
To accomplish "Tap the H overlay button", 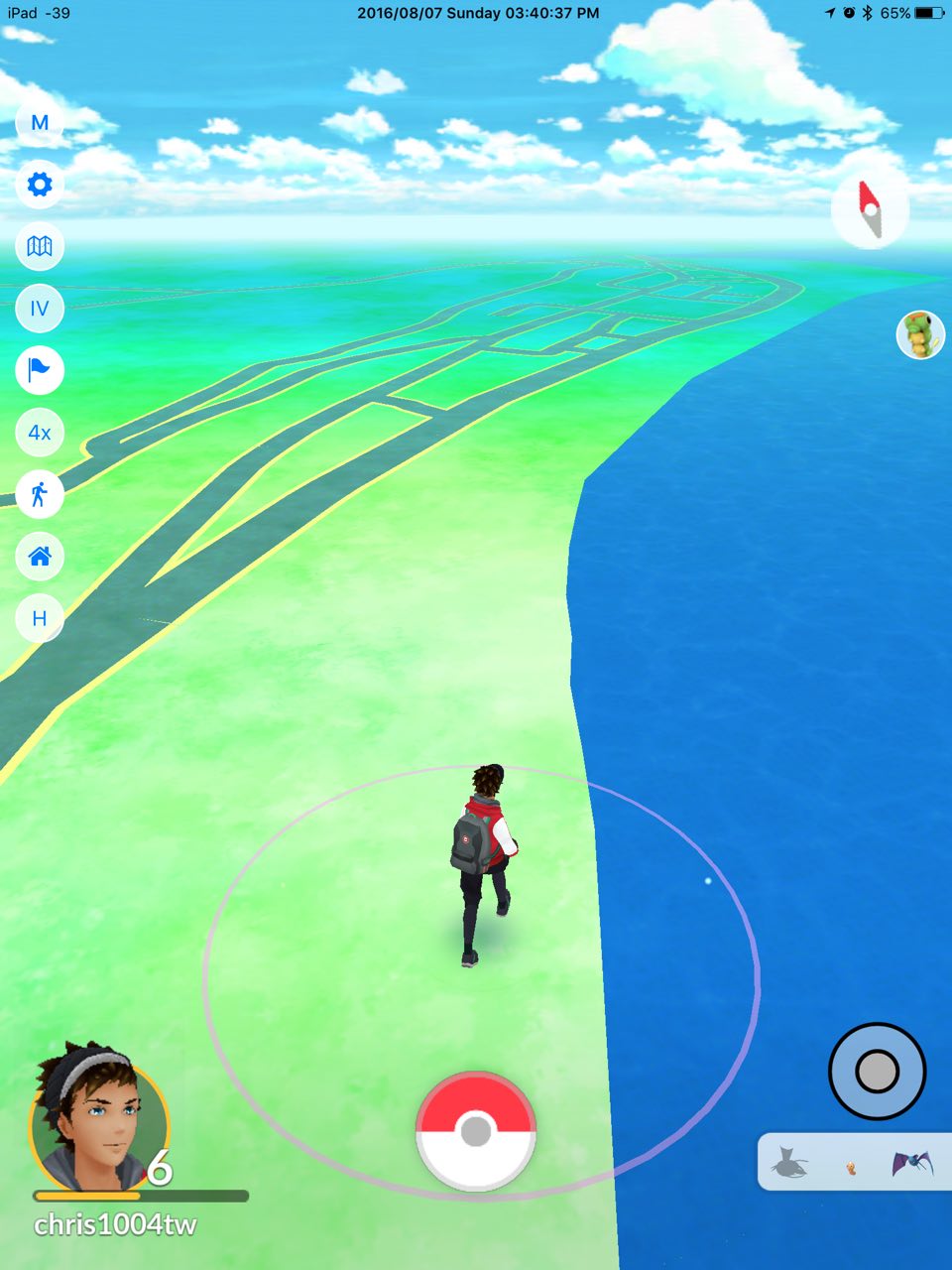I will tap(40, 618).
